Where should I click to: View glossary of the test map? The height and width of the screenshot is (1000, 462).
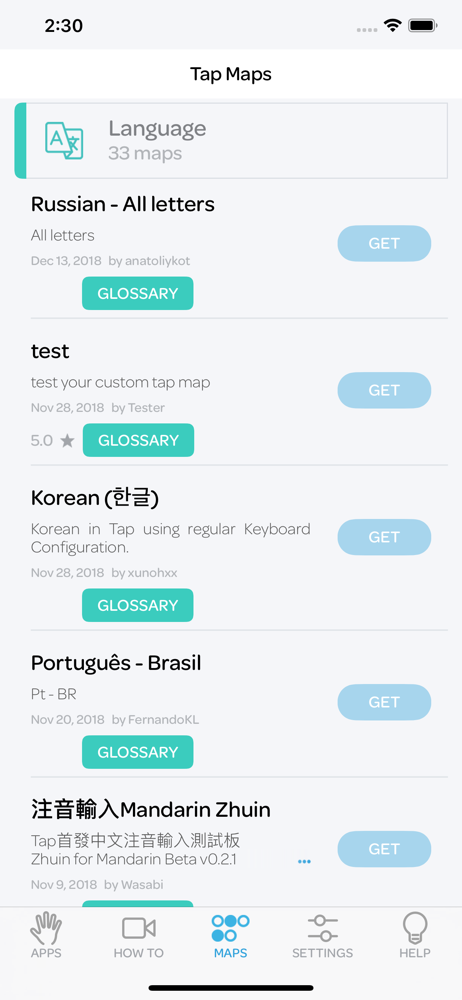[138, 440]
